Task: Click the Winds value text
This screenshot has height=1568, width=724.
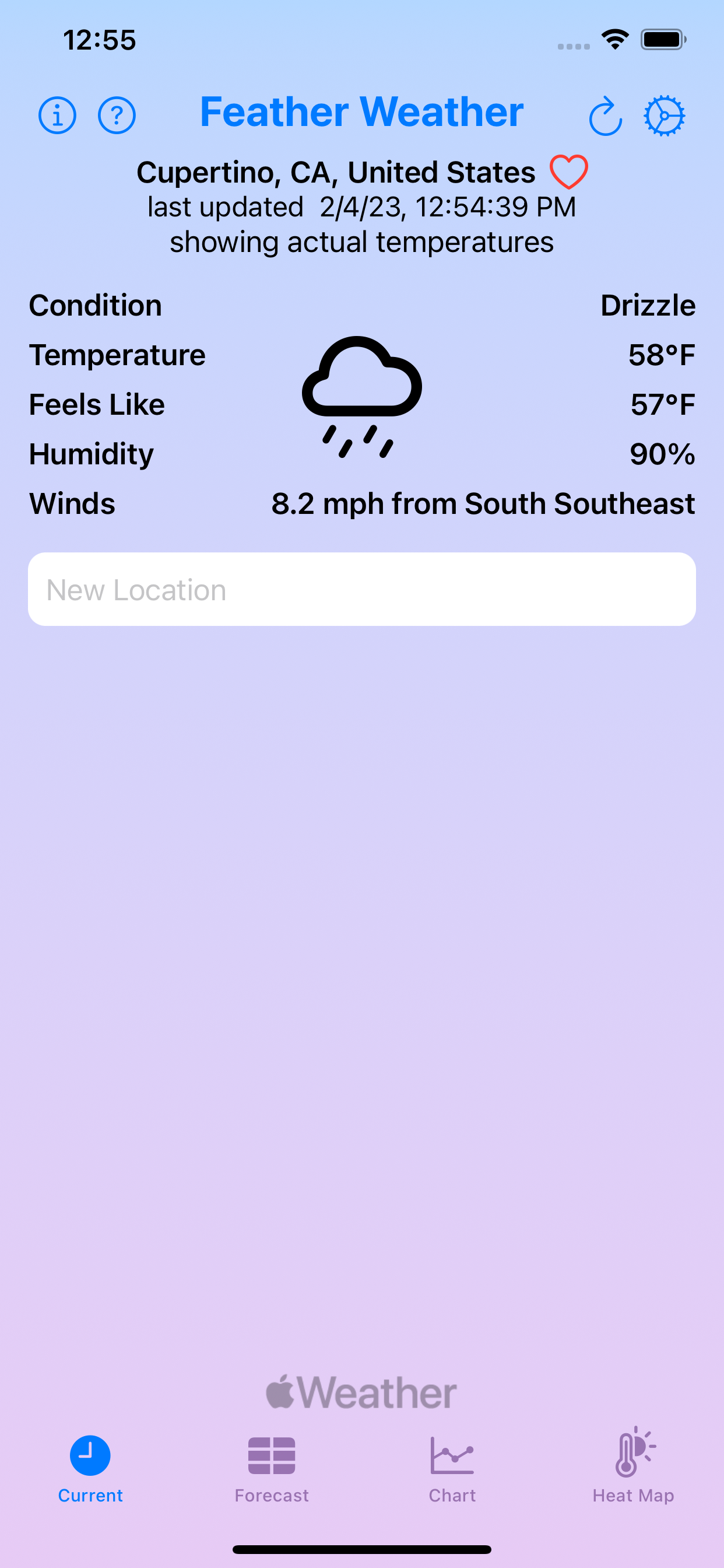Action: pyautogui.click(x=483, y=503)
